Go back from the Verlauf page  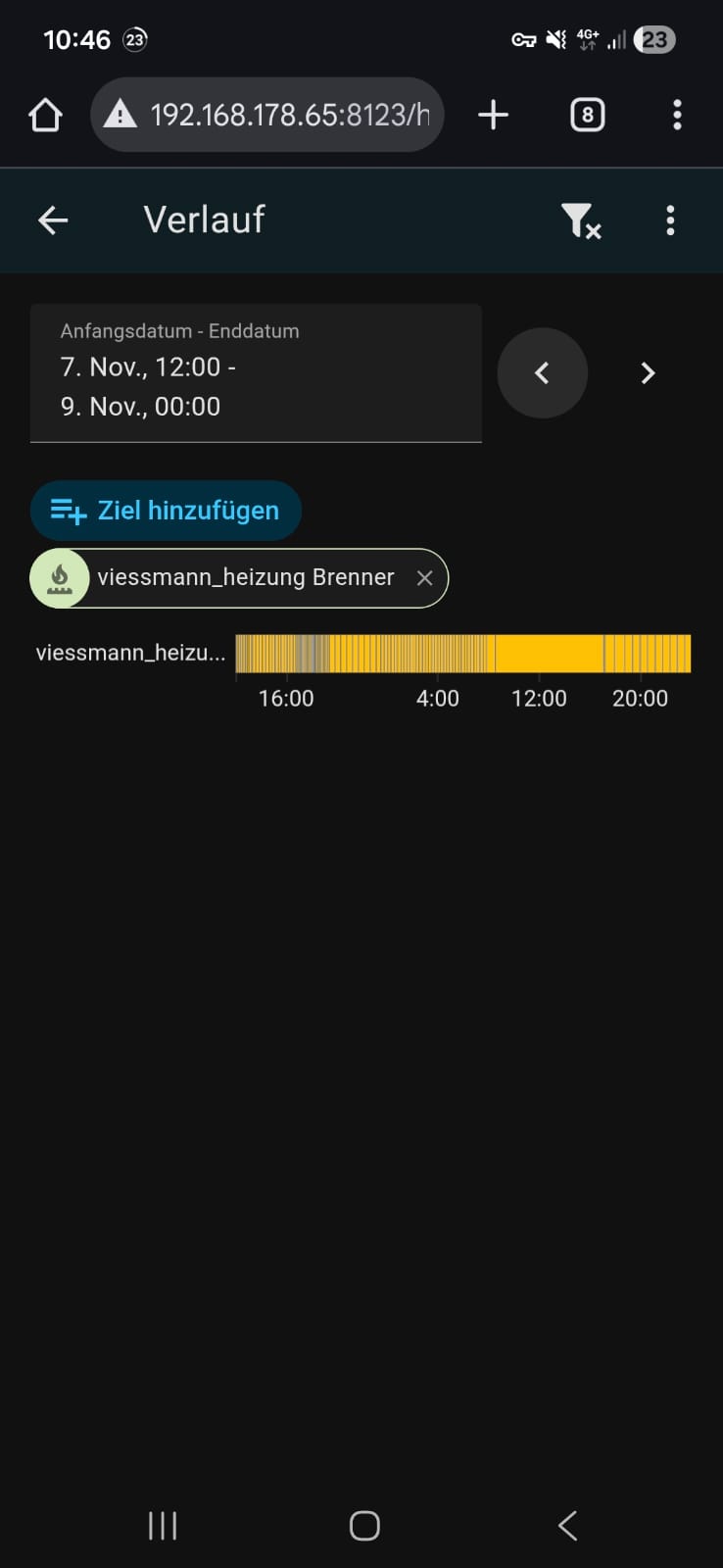click(x=53, y=220)
